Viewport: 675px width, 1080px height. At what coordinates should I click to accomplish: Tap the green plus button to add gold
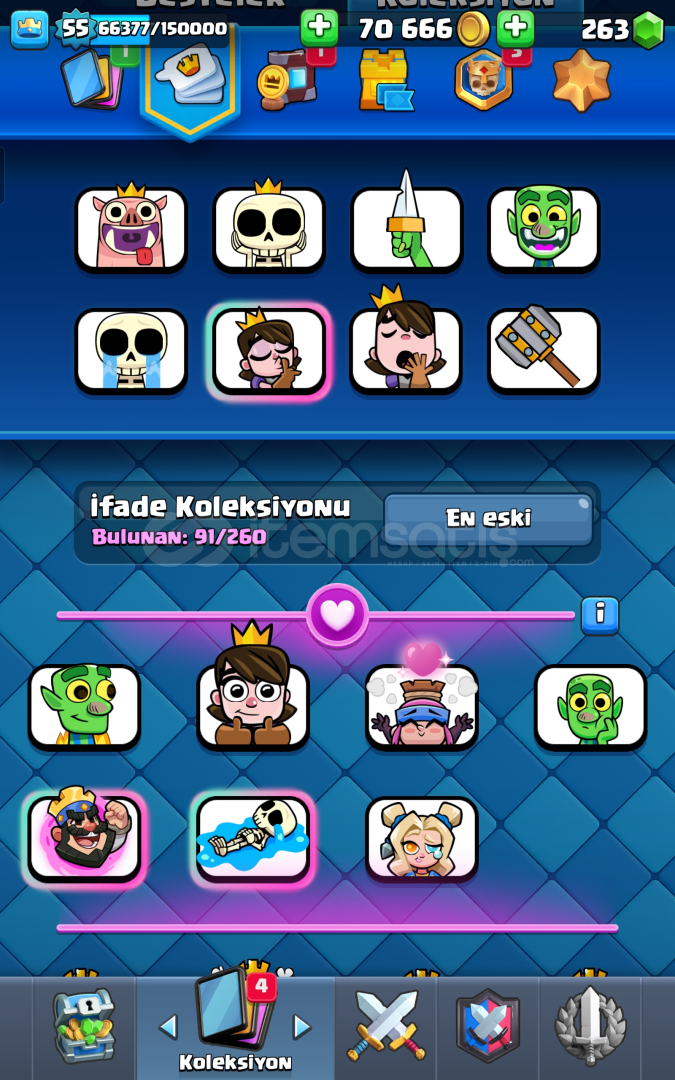tap(515, 28)
